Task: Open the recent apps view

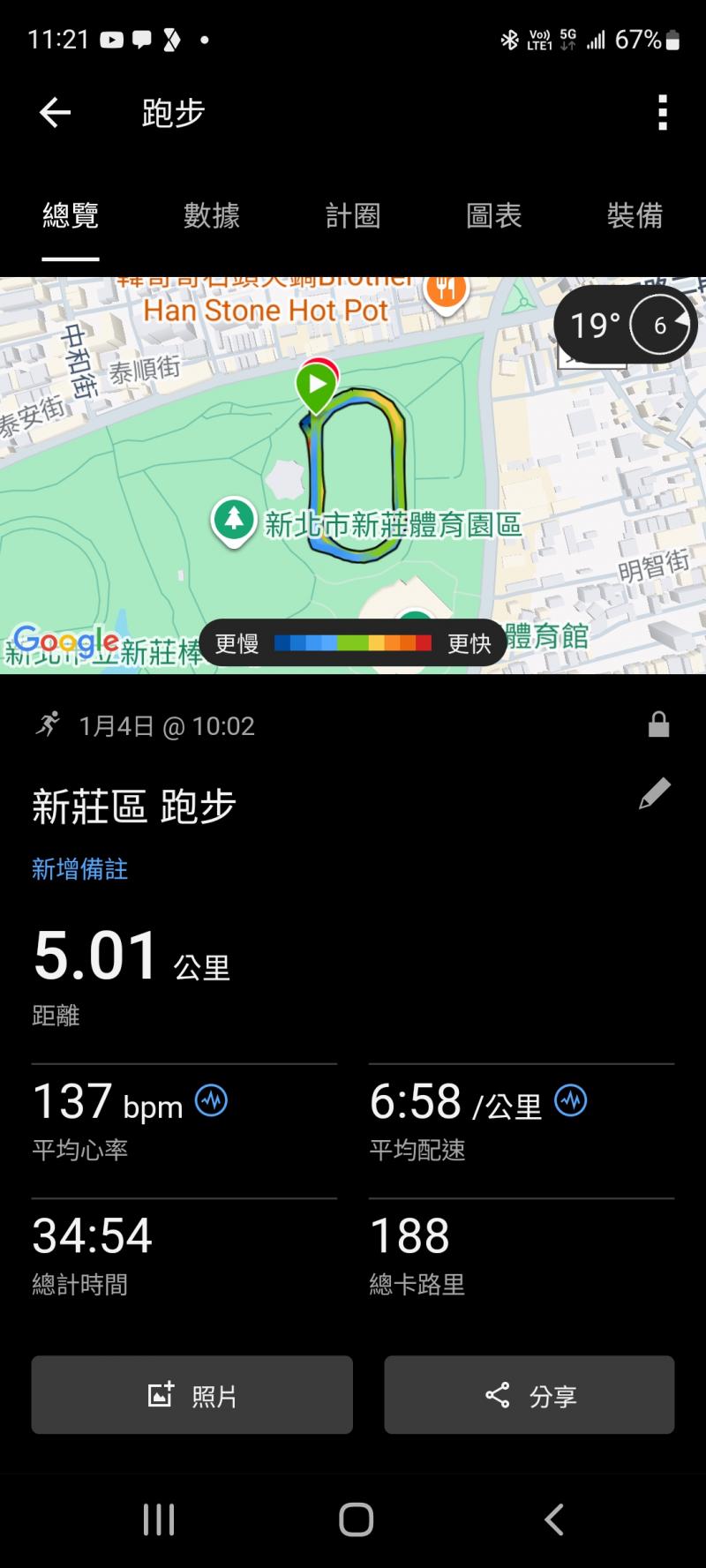Action: point(159,1519)
